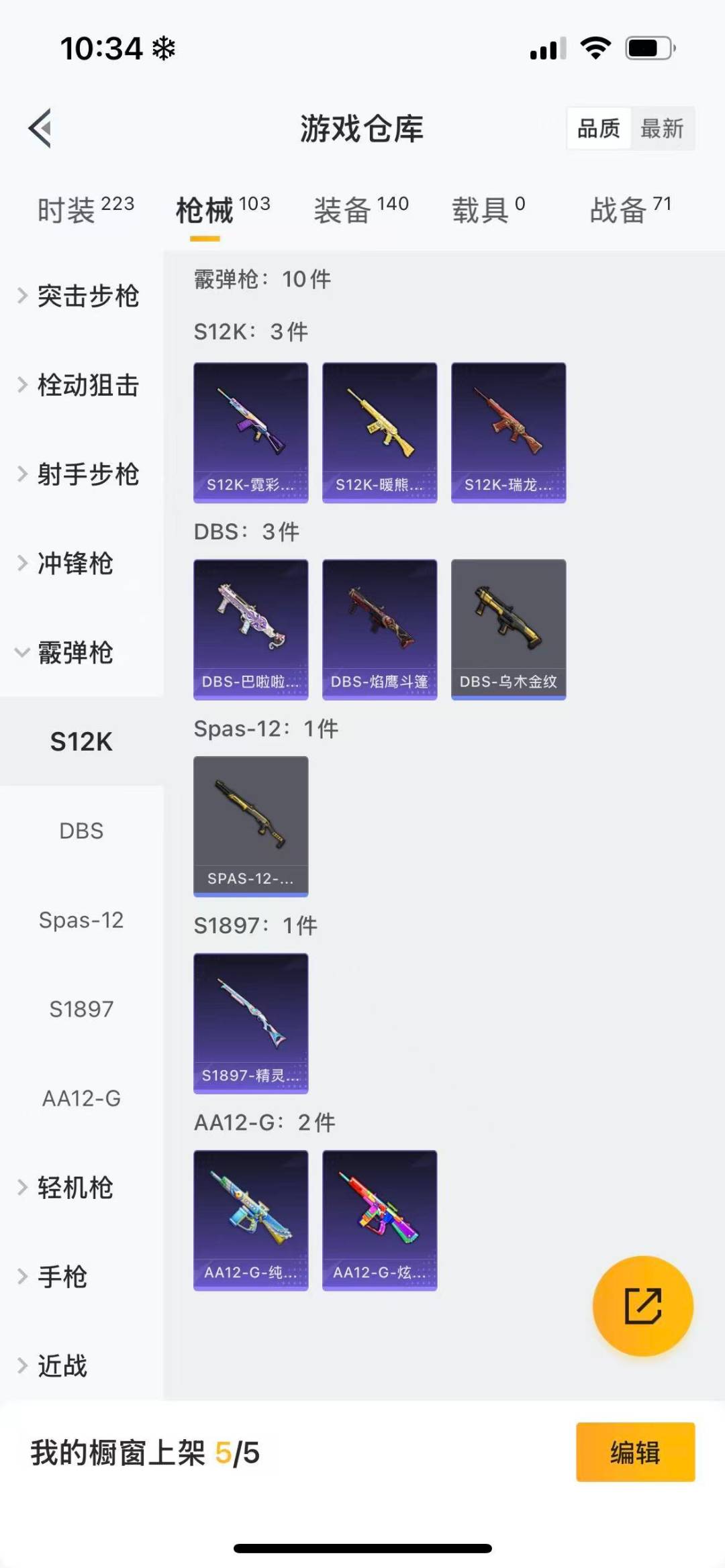Tap the back arrow at top left
The width and height of the screenshot is (725, 1568).
(40, 129)
